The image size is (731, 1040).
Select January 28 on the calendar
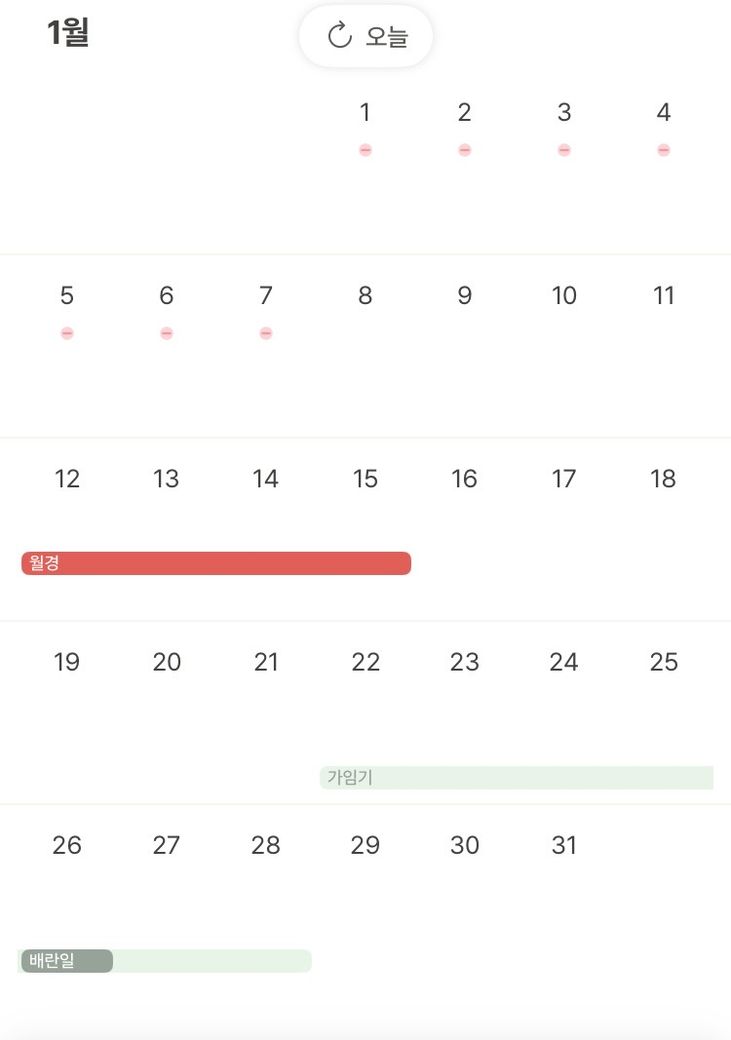point(265,846)
